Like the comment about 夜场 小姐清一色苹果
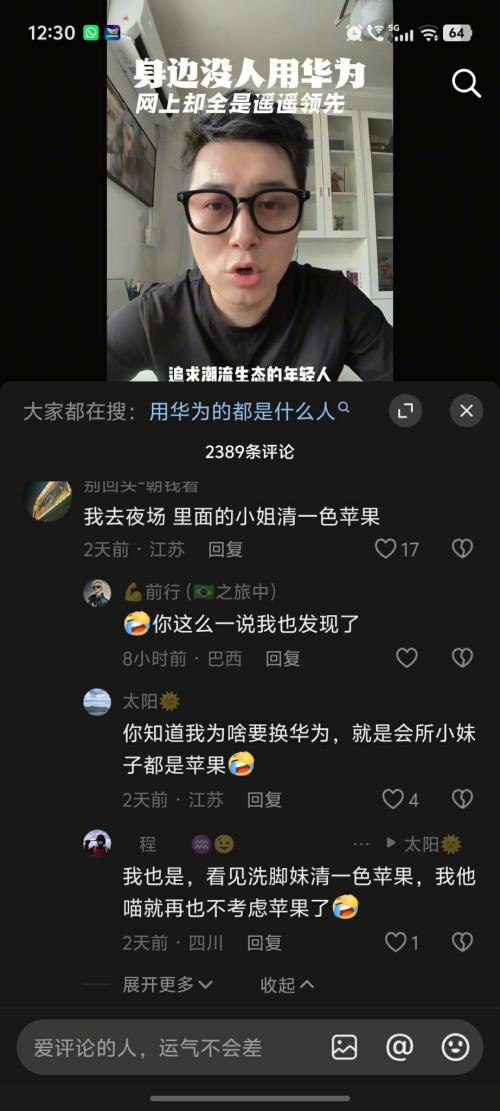 (x=385, y=549)
